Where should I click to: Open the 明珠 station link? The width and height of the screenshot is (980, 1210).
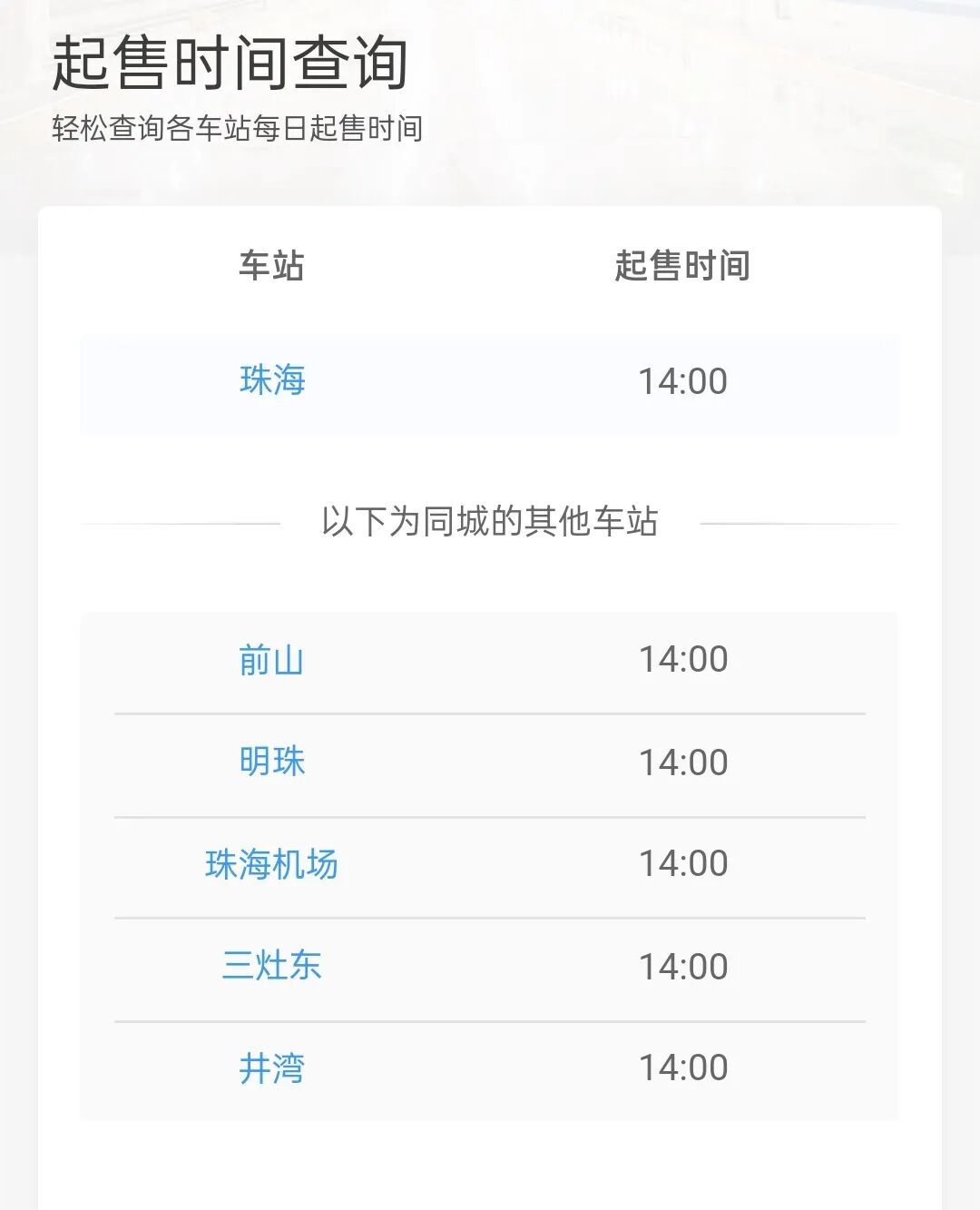(x=273, y=762)
